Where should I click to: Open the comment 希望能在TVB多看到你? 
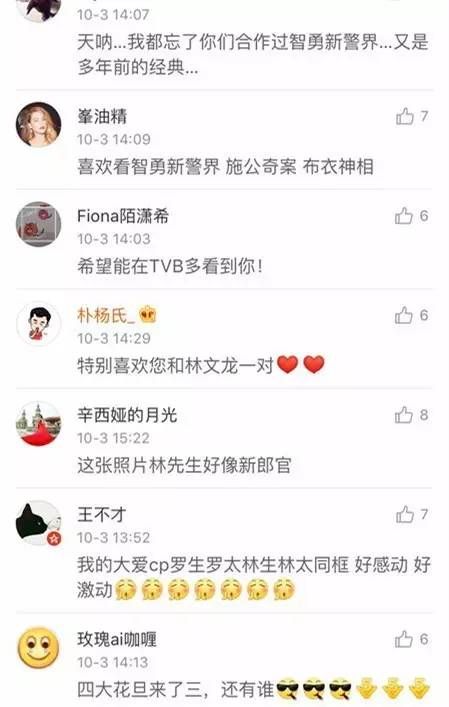coord(170,266)
